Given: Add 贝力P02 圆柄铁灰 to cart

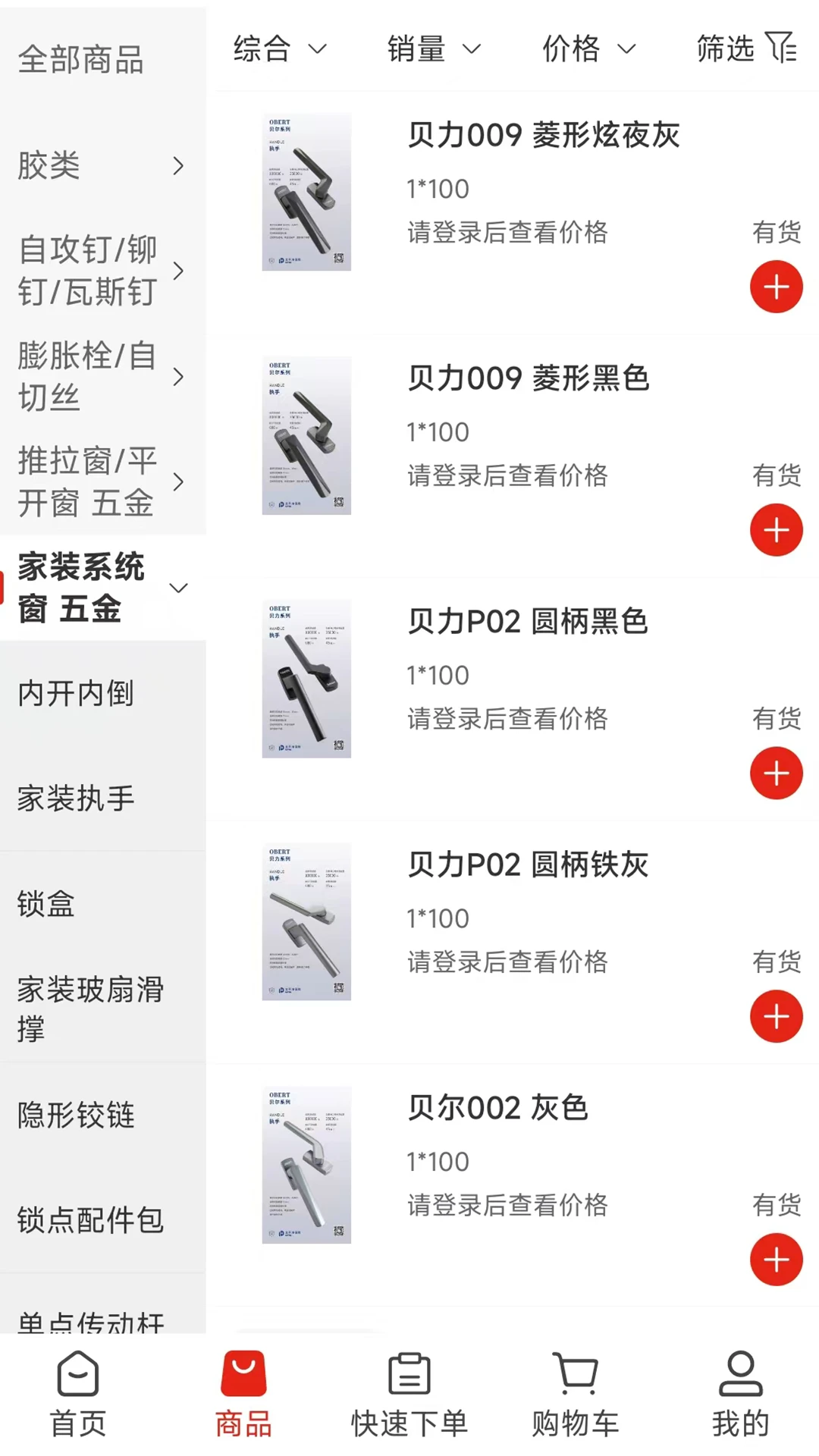Looking at the screenshot, I should tap(776, 1016).
